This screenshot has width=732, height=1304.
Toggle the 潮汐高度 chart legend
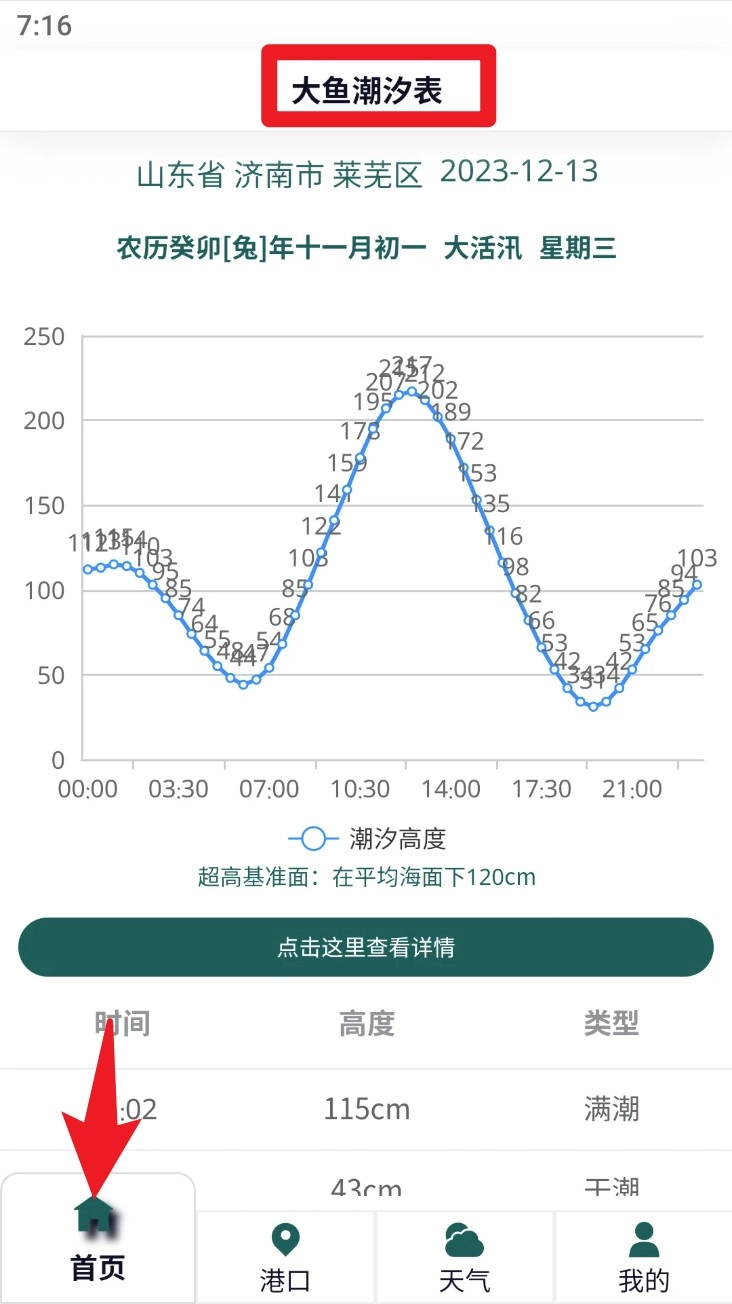click(x=366, y=838)
